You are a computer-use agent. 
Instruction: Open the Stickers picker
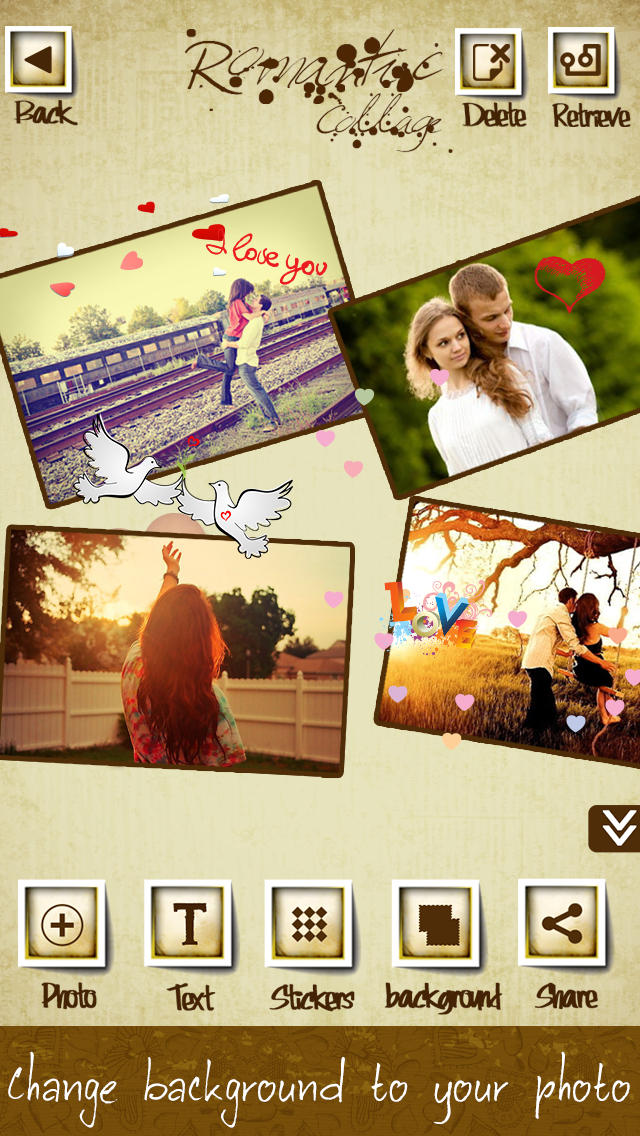point(309,924)
